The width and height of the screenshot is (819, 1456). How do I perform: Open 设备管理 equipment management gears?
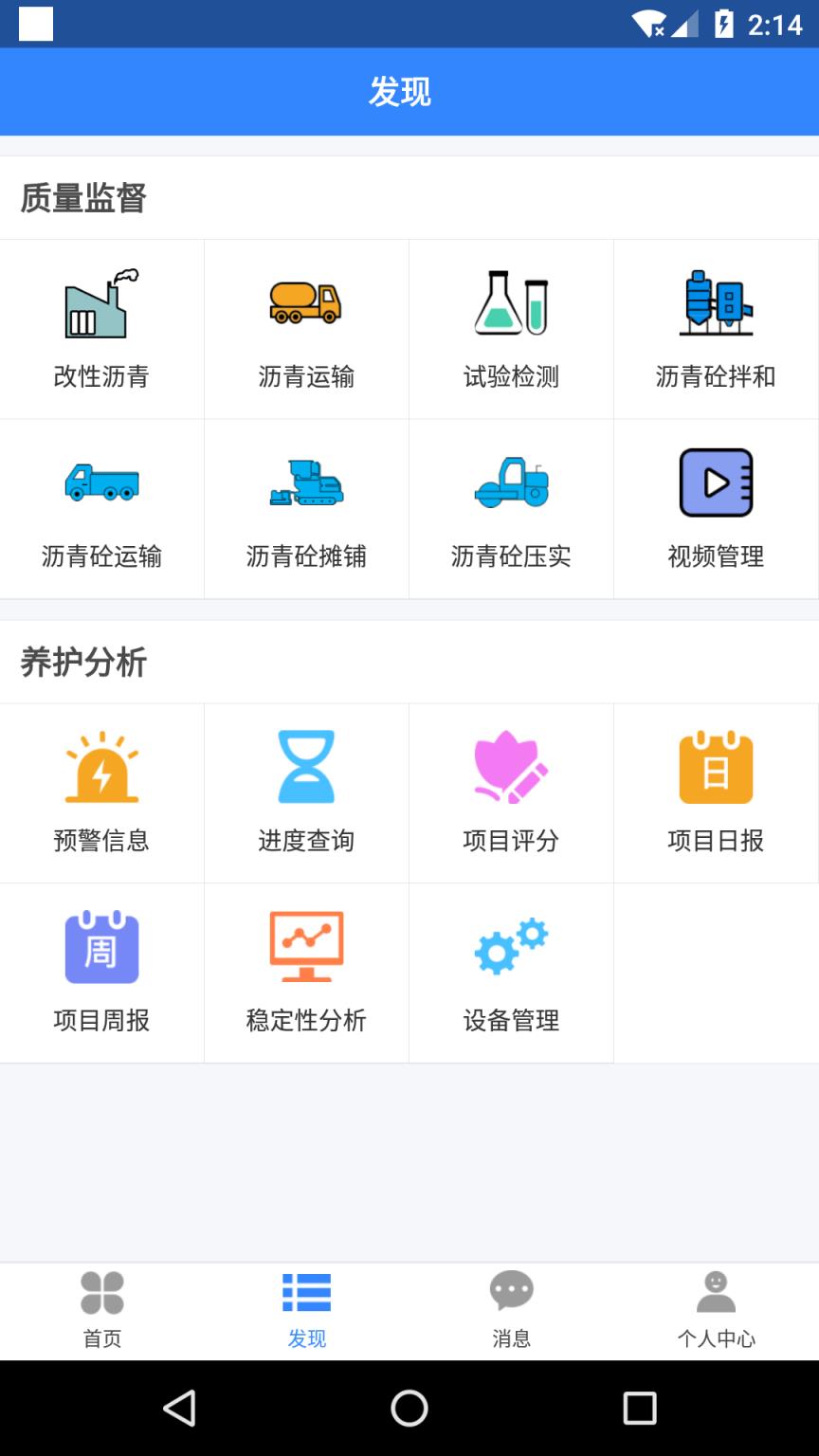pos(511,974)
